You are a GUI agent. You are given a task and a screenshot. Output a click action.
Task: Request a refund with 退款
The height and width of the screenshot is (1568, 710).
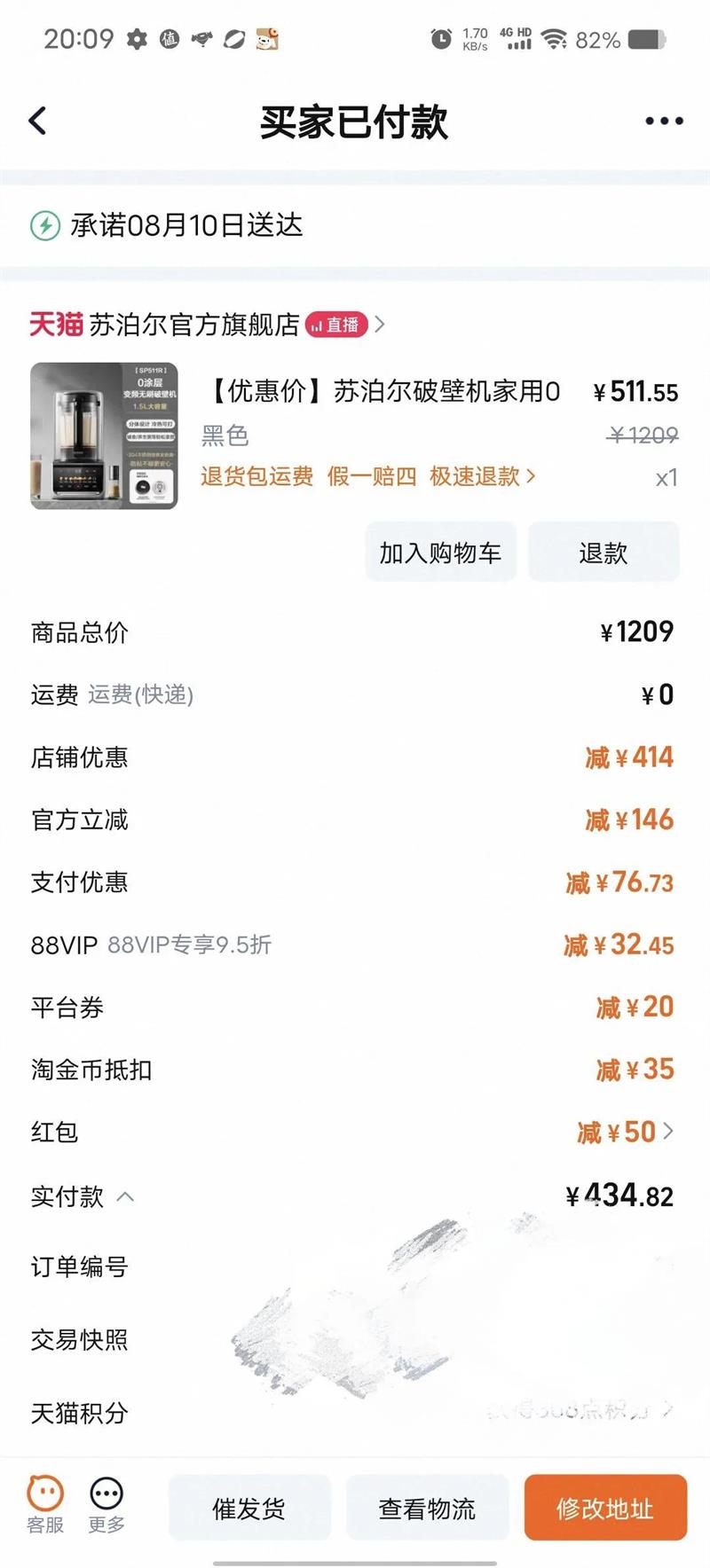point(603,553)
